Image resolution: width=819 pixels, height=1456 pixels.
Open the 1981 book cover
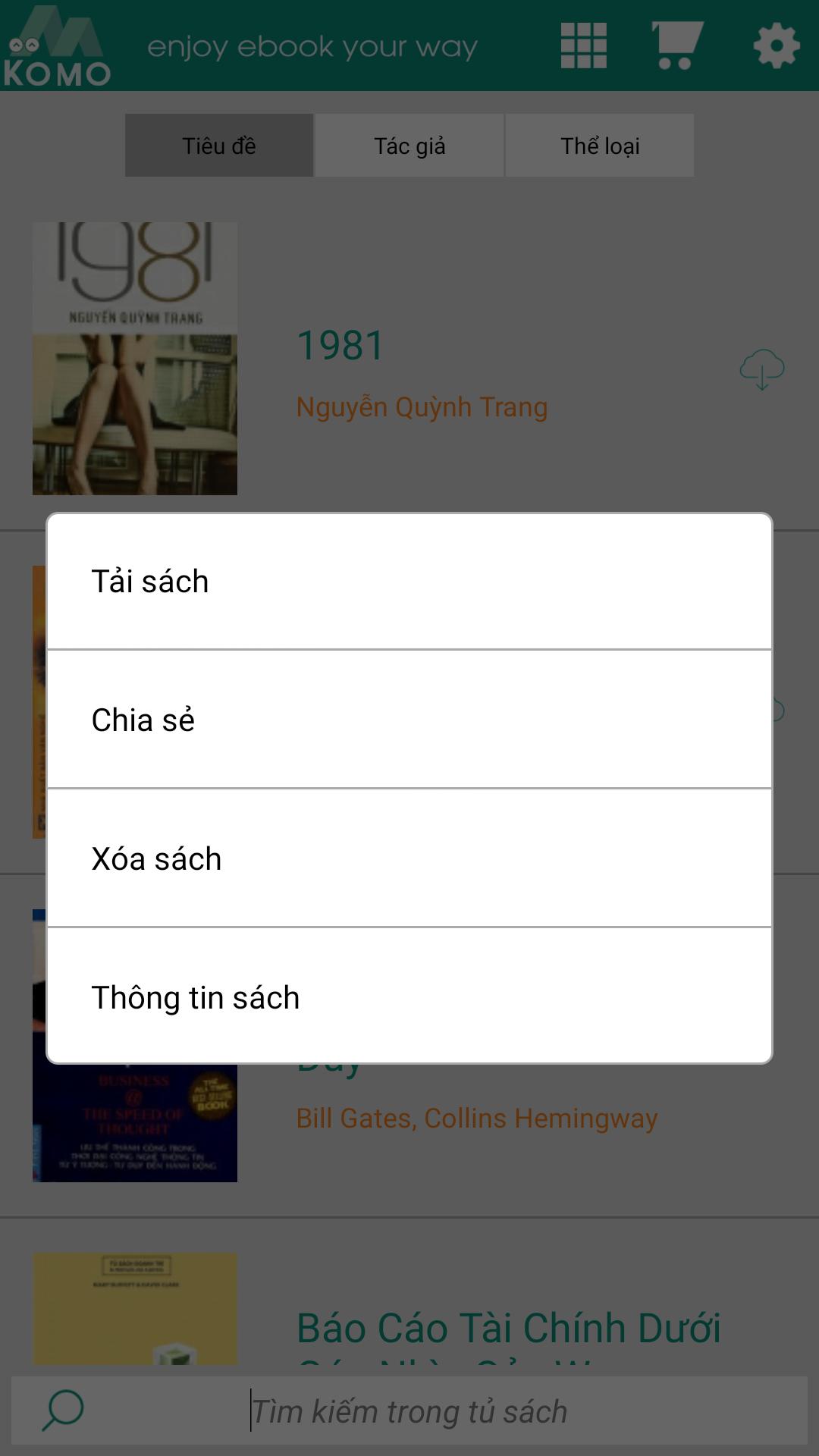[135, 359]
